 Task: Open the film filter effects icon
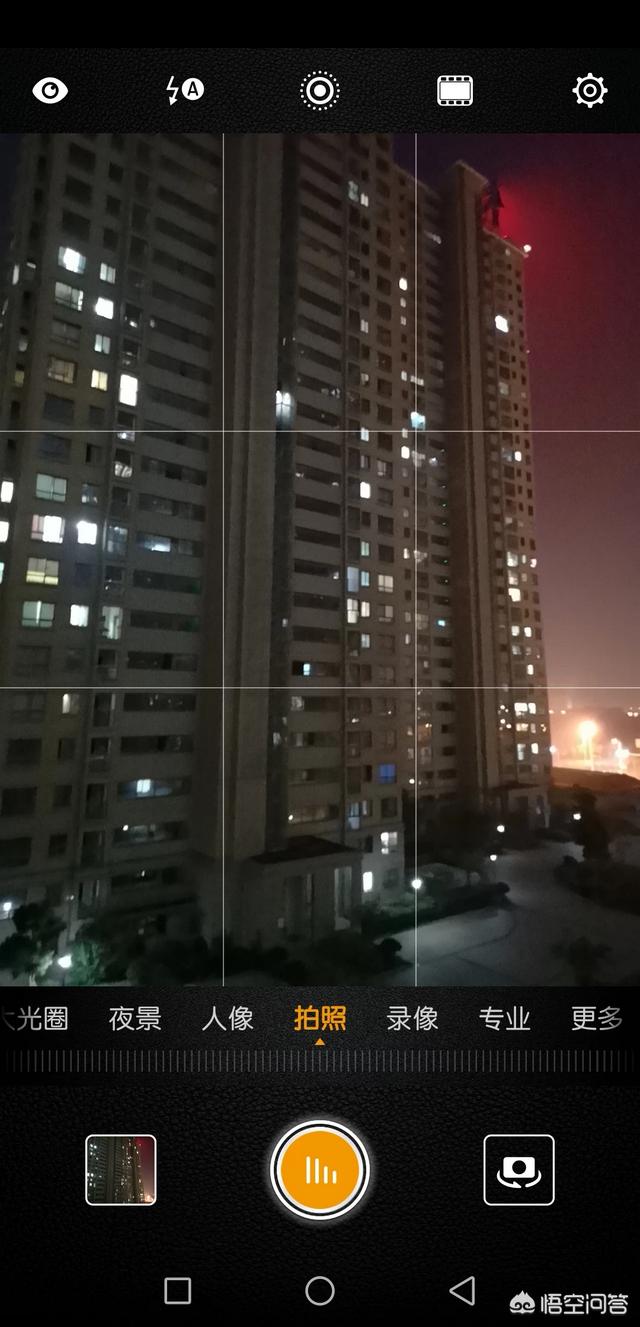pyautogui.click(x=455, y=91)
